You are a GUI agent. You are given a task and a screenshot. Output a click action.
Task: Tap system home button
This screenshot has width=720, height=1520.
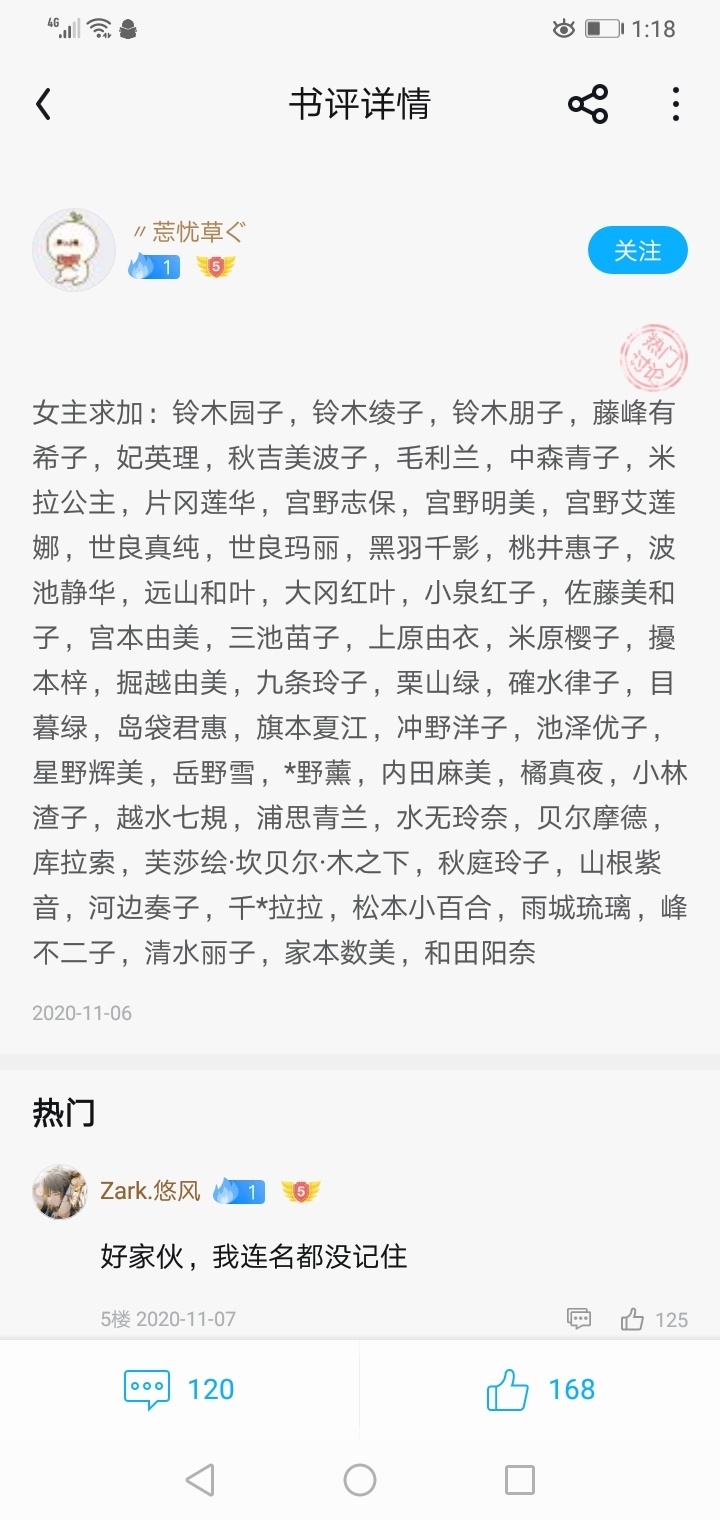coord(360,1480)
